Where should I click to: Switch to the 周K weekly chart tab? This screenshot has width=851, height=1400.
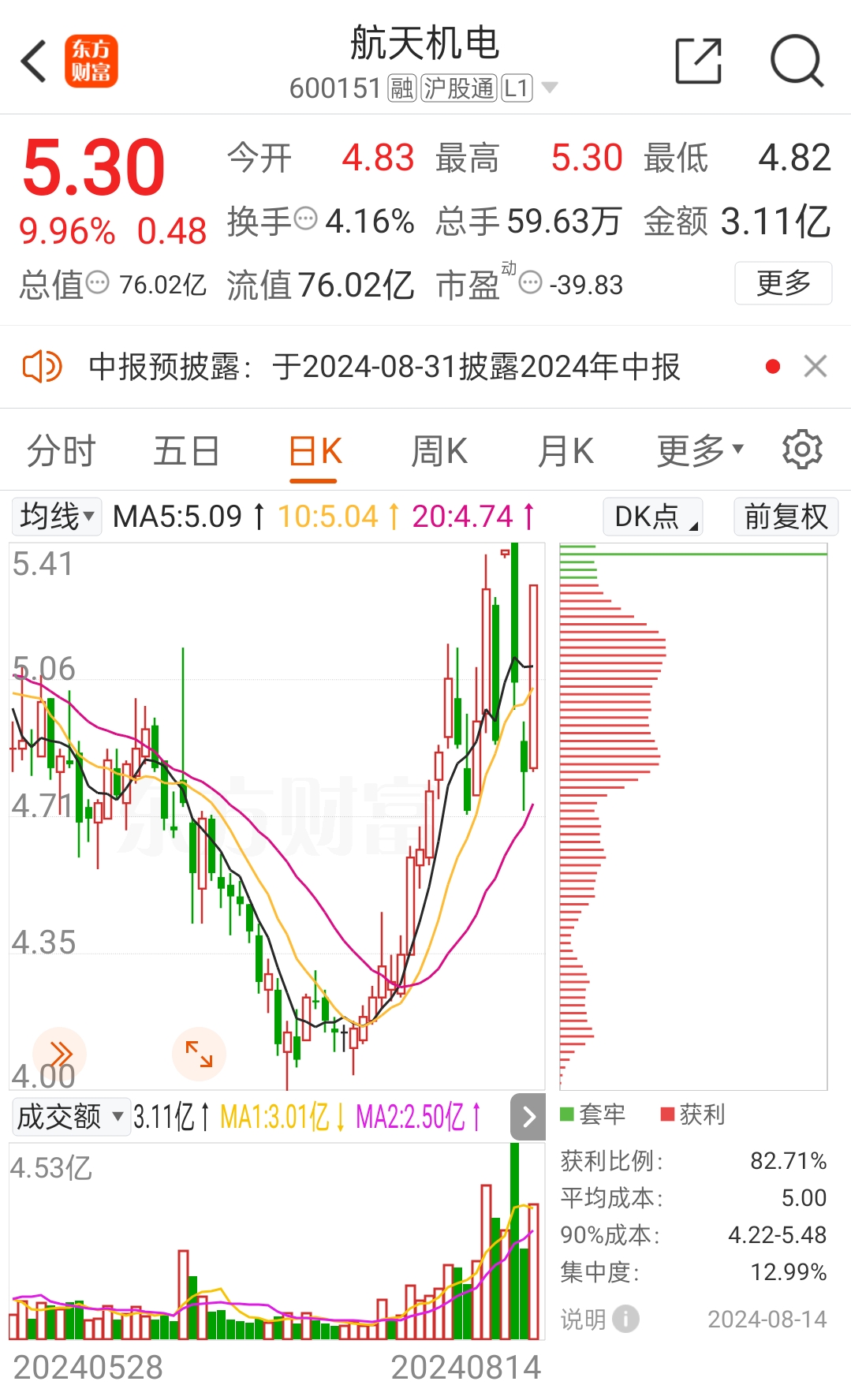439,449
